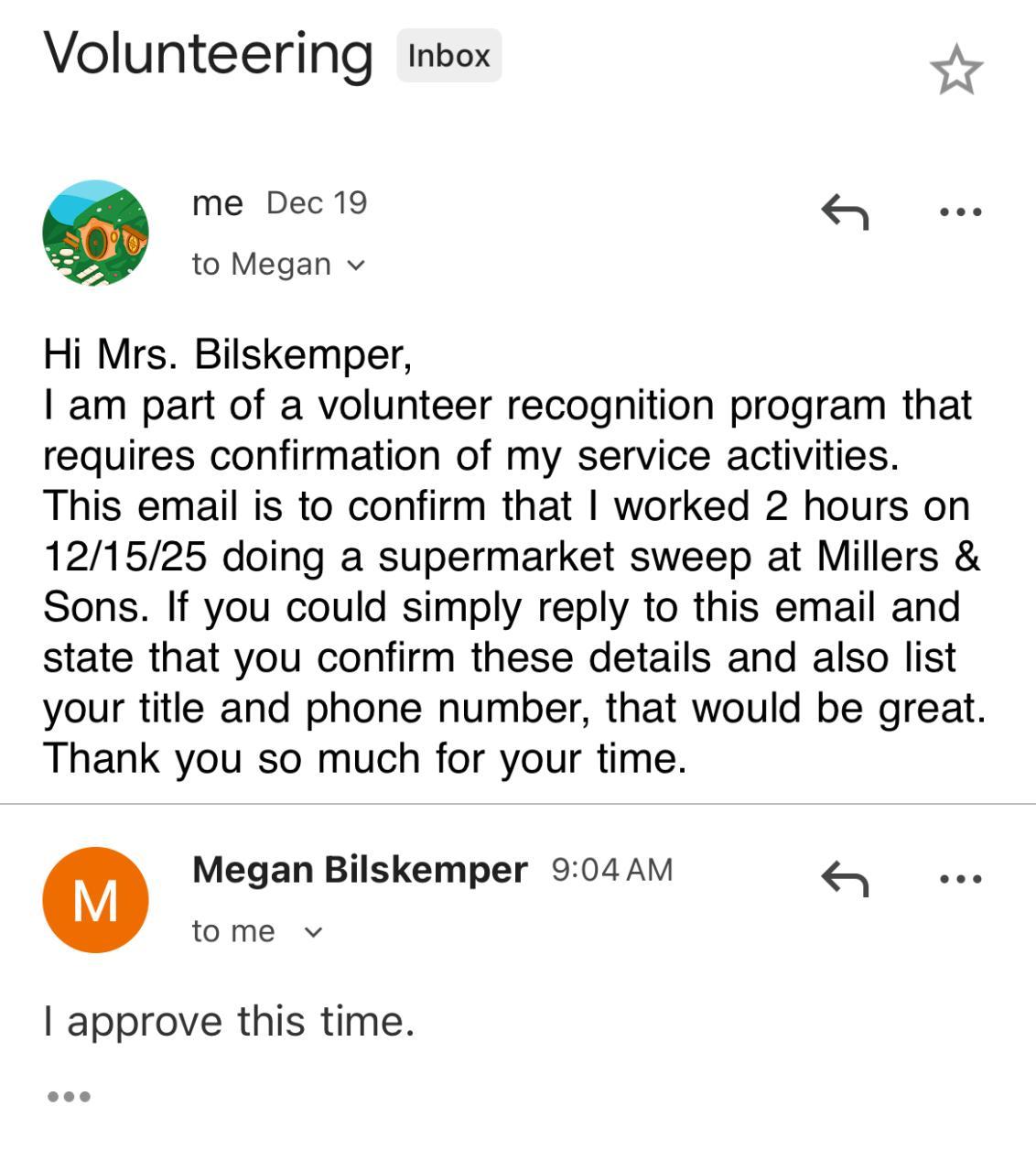The image size is (1036, 1172).
Task: Open more options for Megan's 9:04 AM message
Action: (x=960, y=879)
